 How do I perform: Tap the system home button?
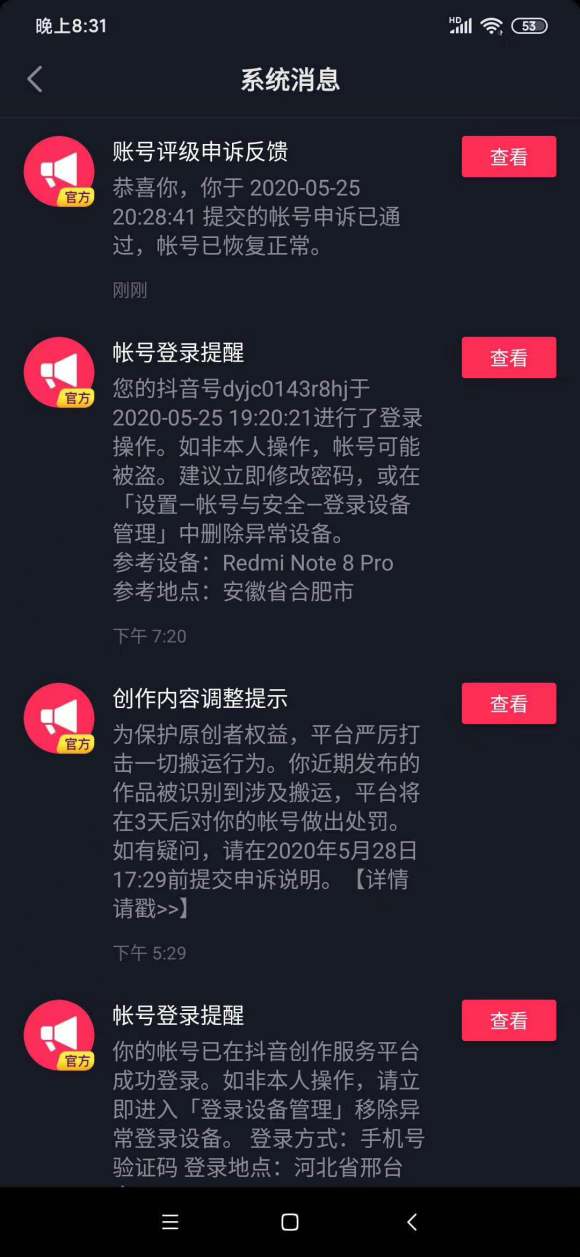pyautogui.click(x=290, y=1222)
